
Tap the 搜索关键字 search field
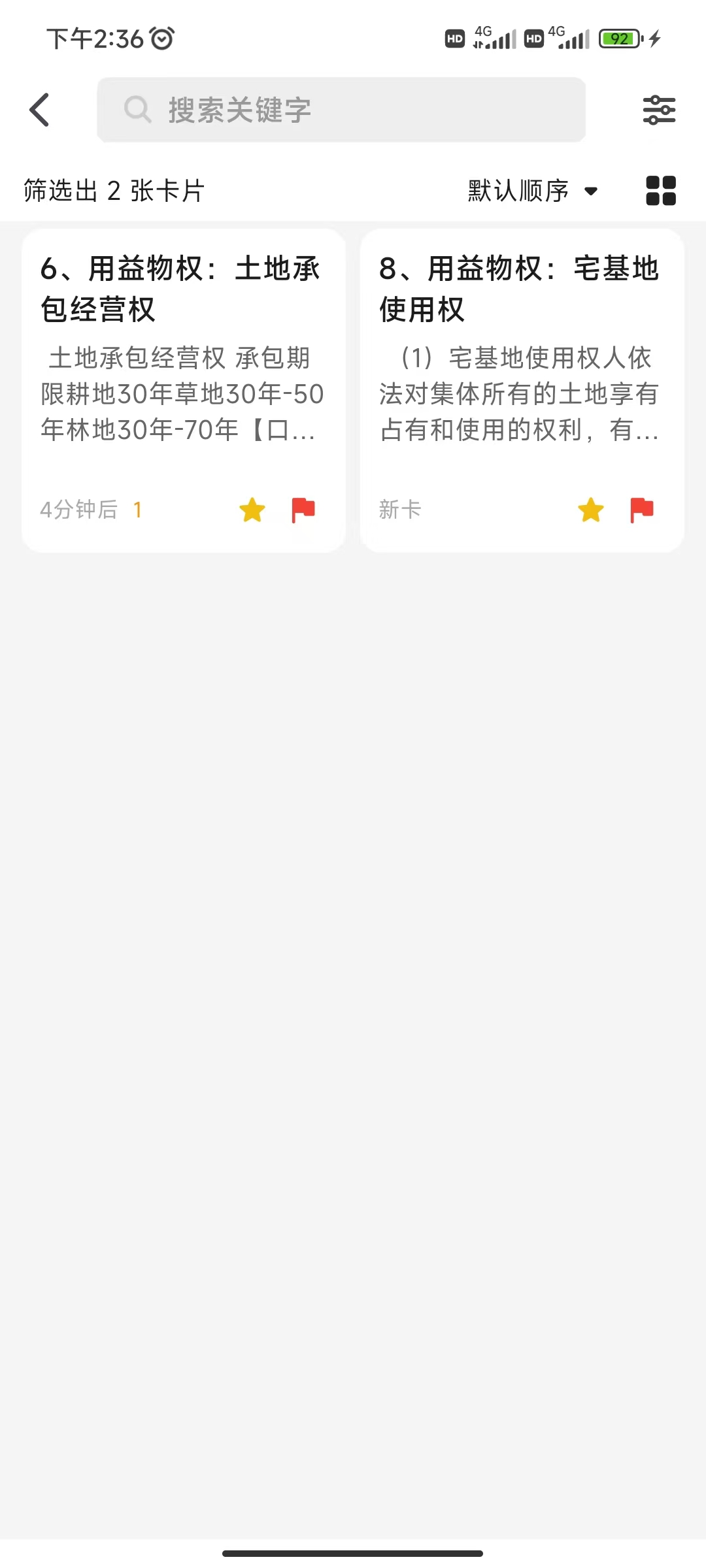click(341, 110)
